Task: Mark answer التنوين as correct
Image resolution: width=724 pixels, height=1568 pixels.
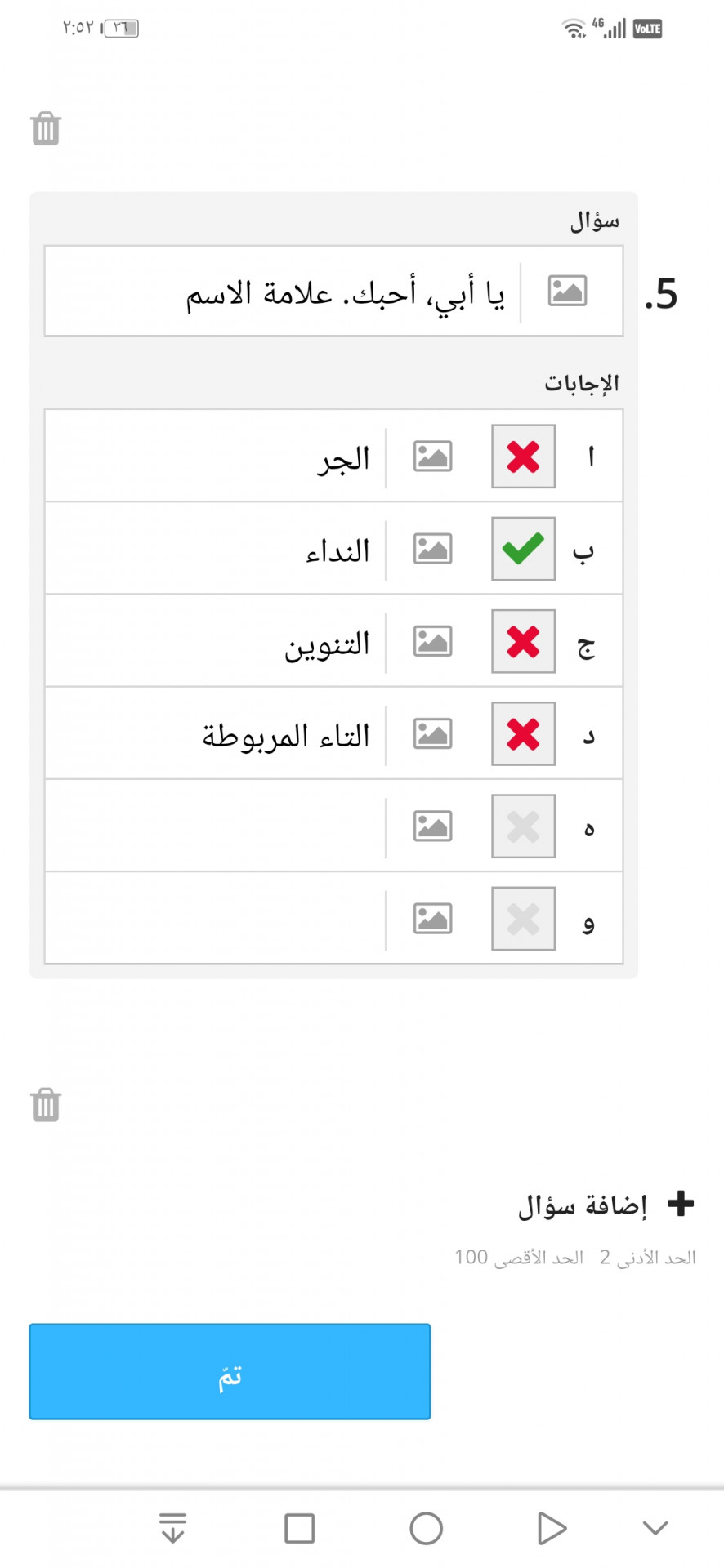Action: pyautogui.click(x=523, y=641)
